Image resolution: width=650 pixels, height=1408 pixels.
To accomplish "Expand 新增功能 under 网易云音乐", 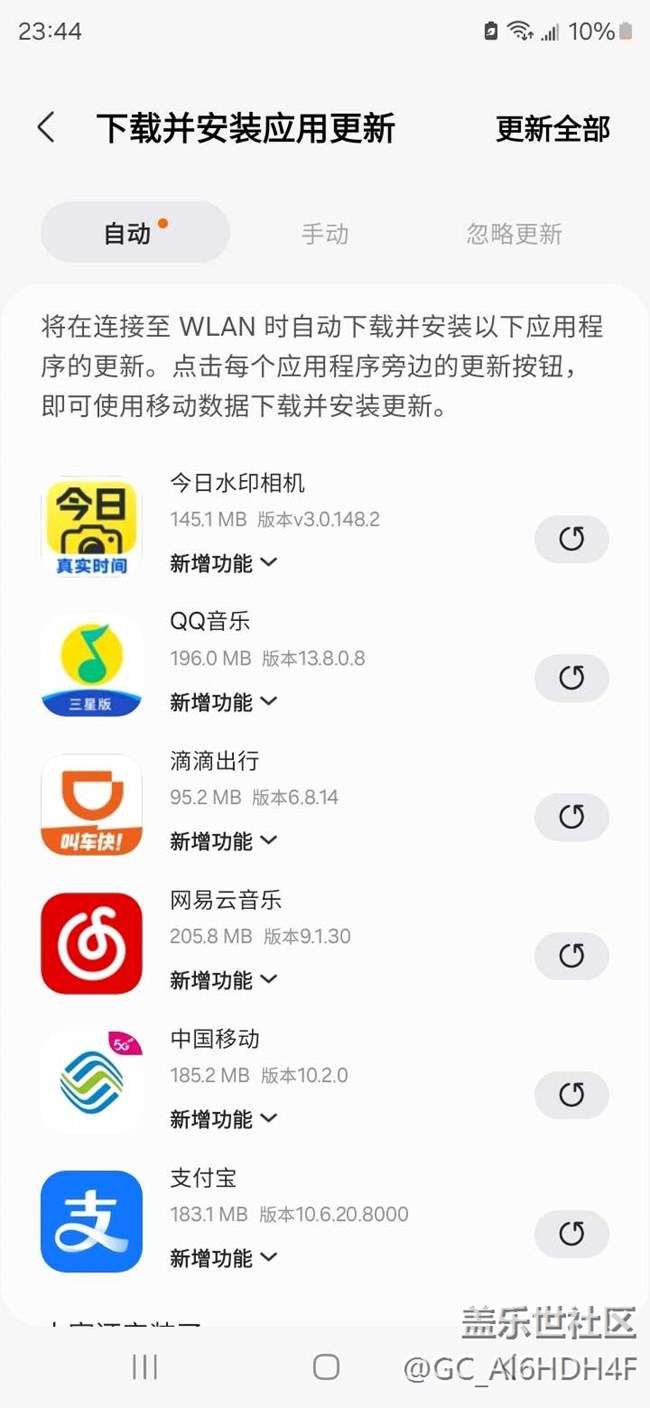I will tap(223, 980).
